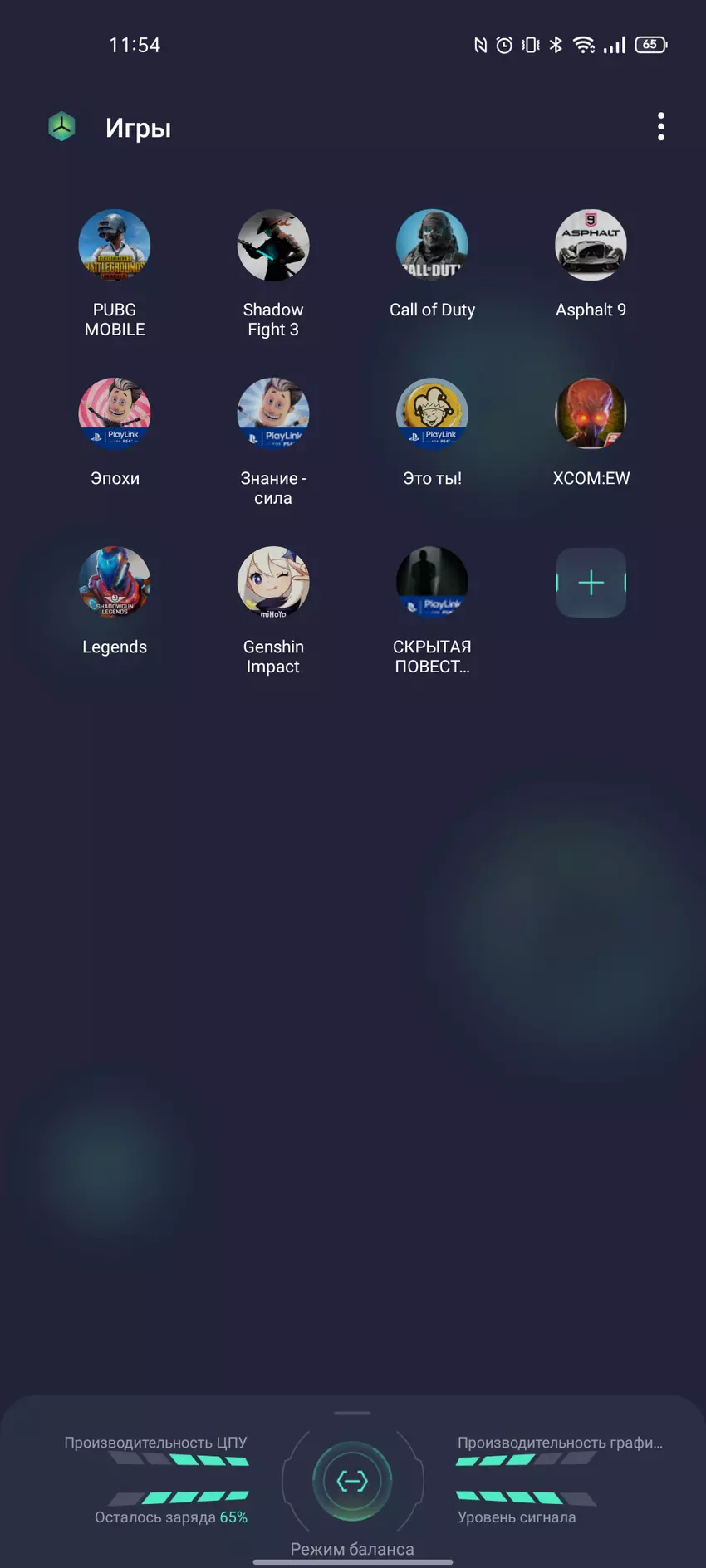Tap the bottom panel expand handle
Screen dimensions: 706x1568
click(x=352, y=1413)
